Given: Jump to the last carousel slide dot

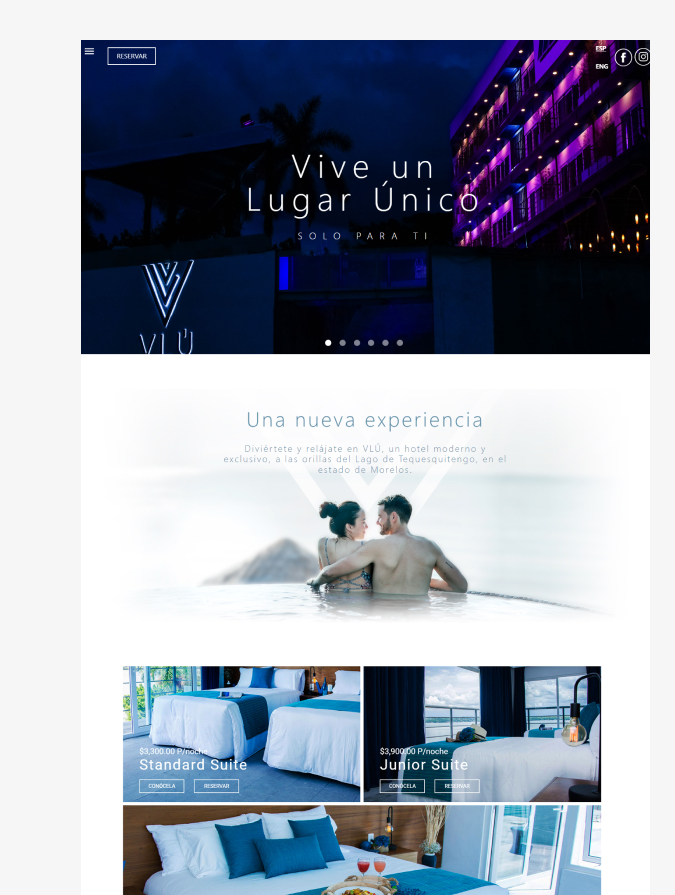Looking at the screenshot, I should (400, 343).
